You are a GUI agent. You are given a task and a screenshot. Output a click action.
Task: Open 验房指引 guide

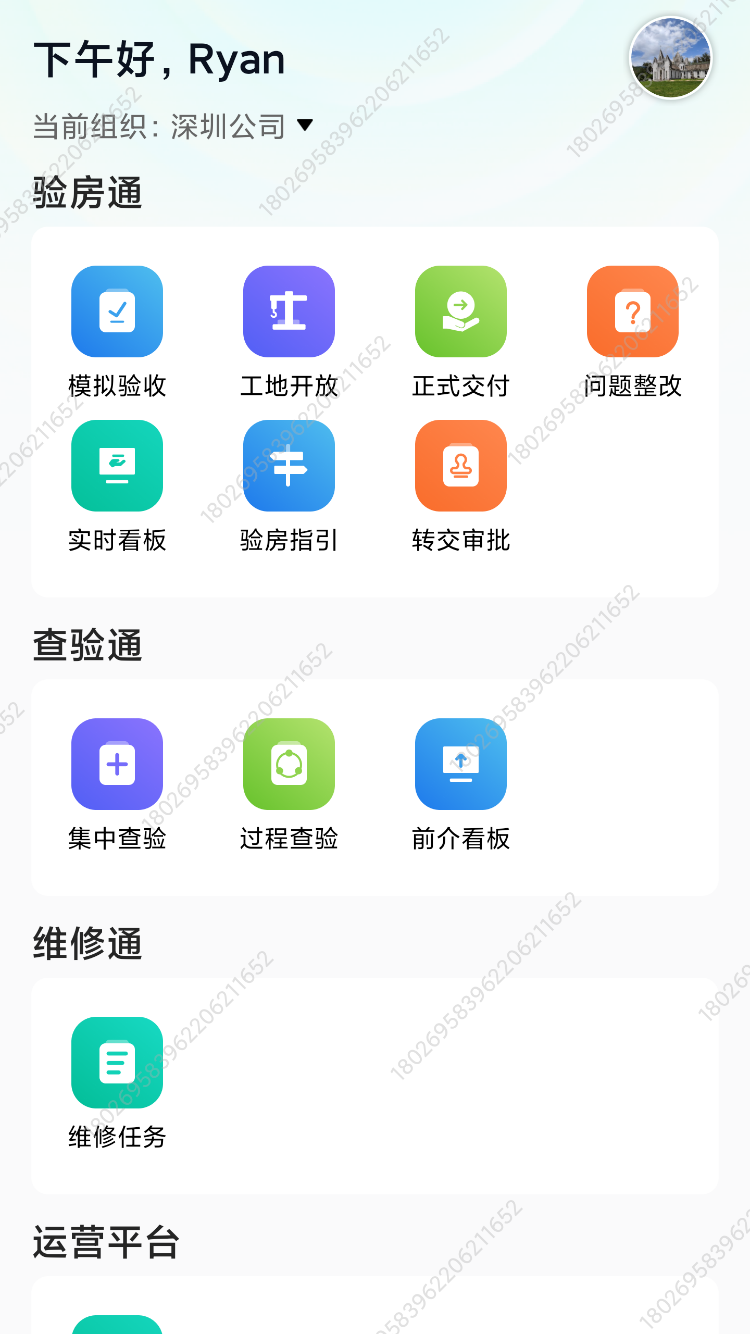pos(289,466)
